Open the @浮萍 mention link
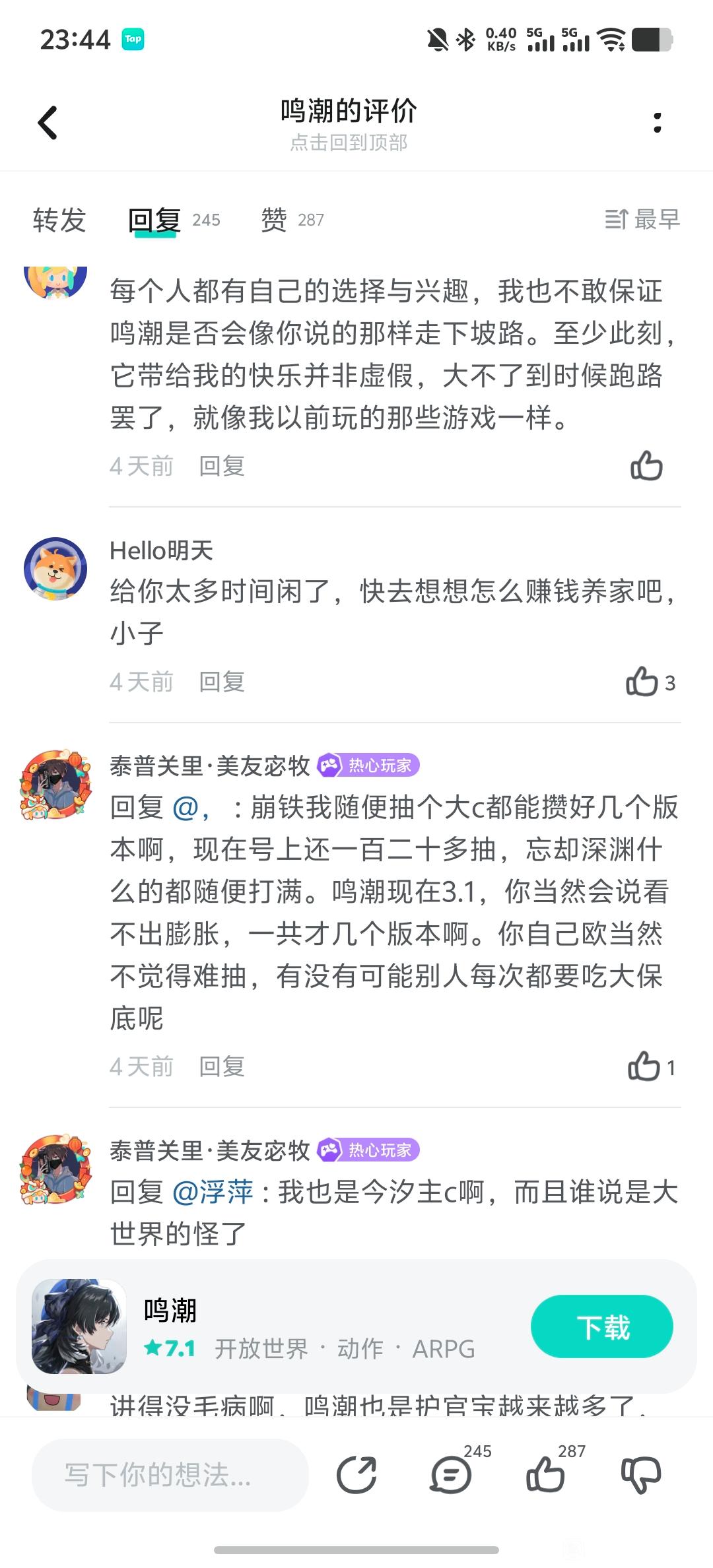Viewport: 713px width, 1568px height. pyautogui.click(x=213, y=1192)
